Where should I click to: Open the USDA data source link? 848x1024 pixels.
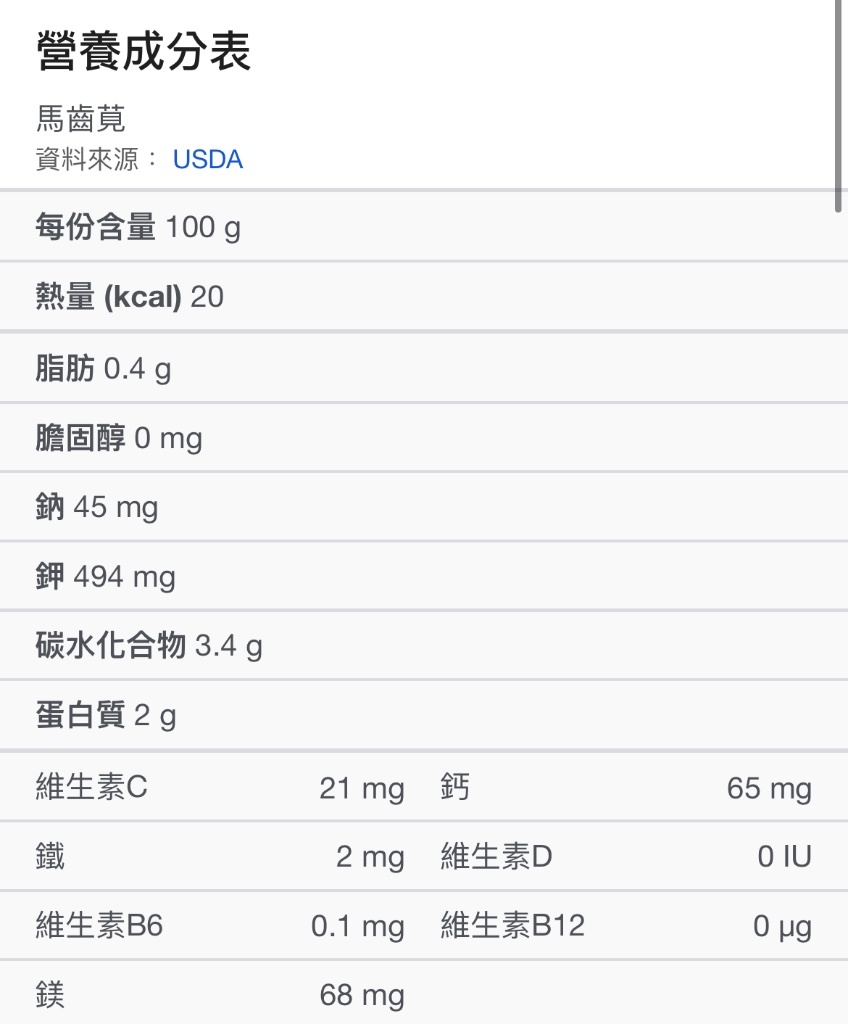point(208,160)
